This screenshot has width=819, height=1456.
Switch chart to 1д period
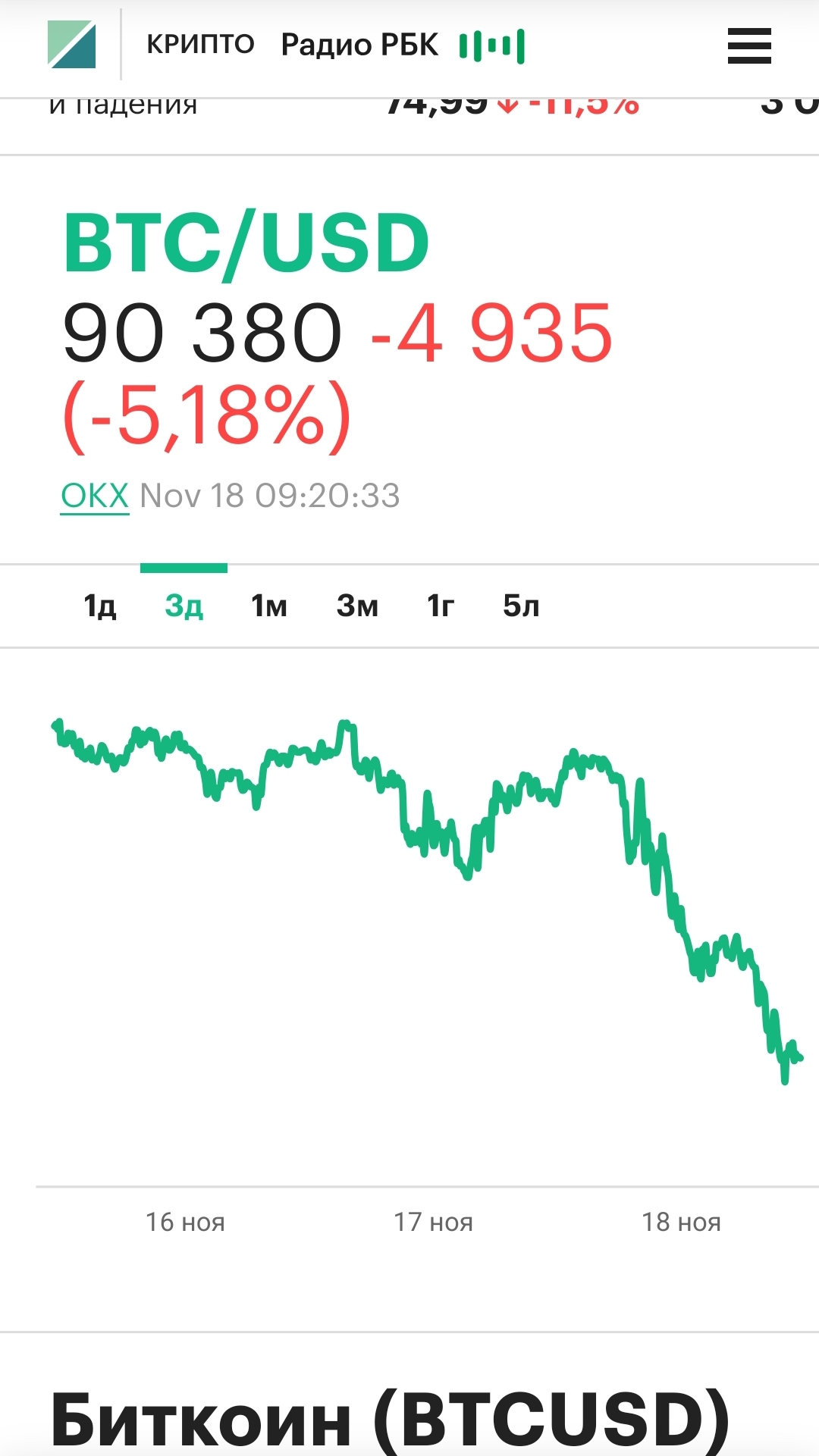99,606
